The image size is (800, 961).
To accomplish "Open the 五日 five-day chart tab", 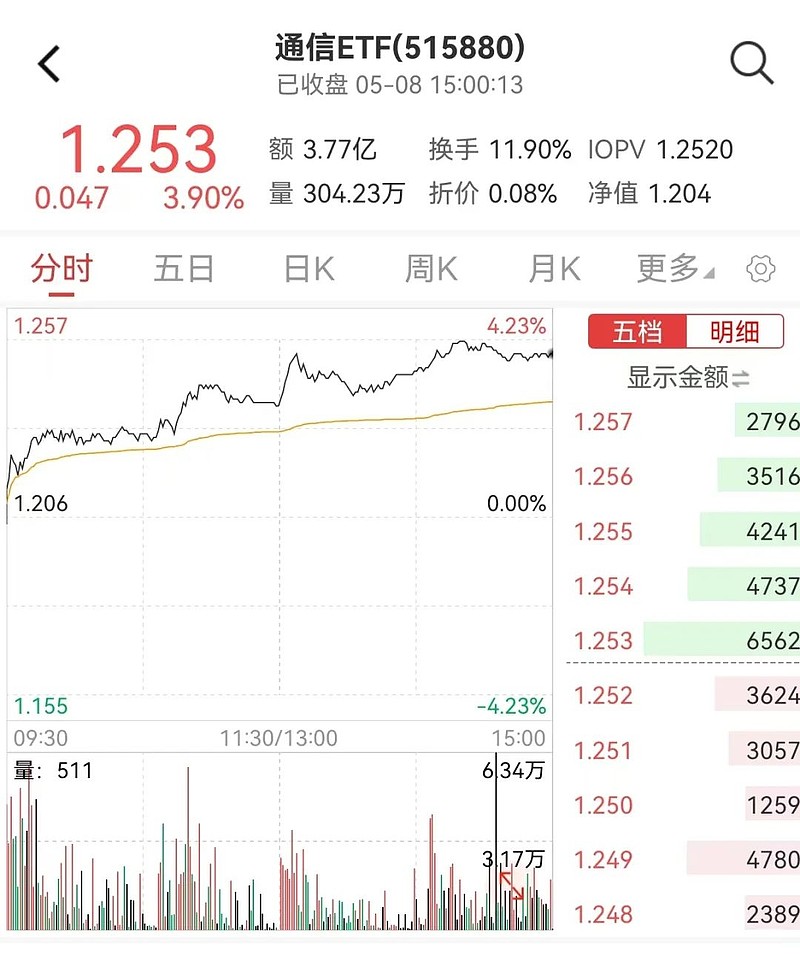I will [183, 268].
